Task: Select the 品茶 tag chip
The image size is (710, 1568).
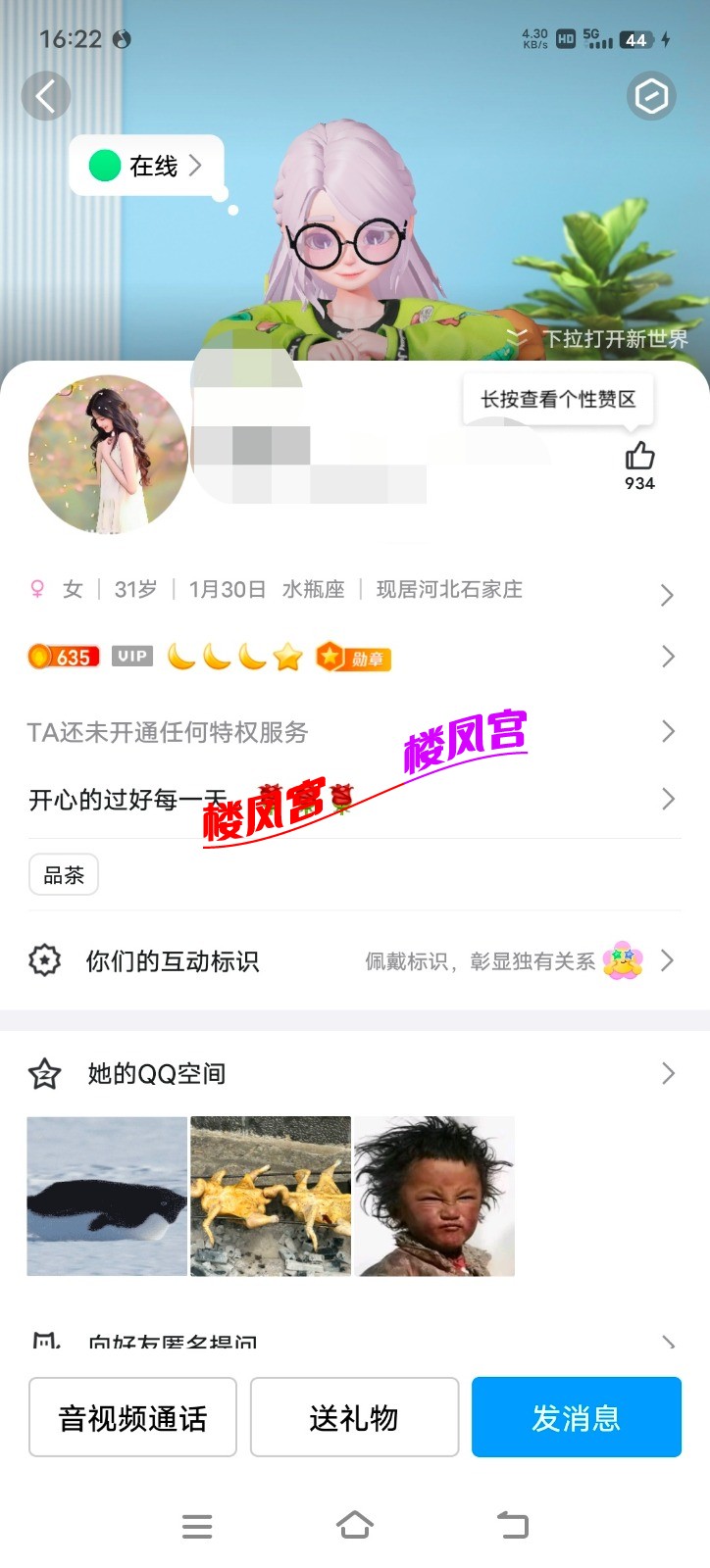Action: coord(64,875)
